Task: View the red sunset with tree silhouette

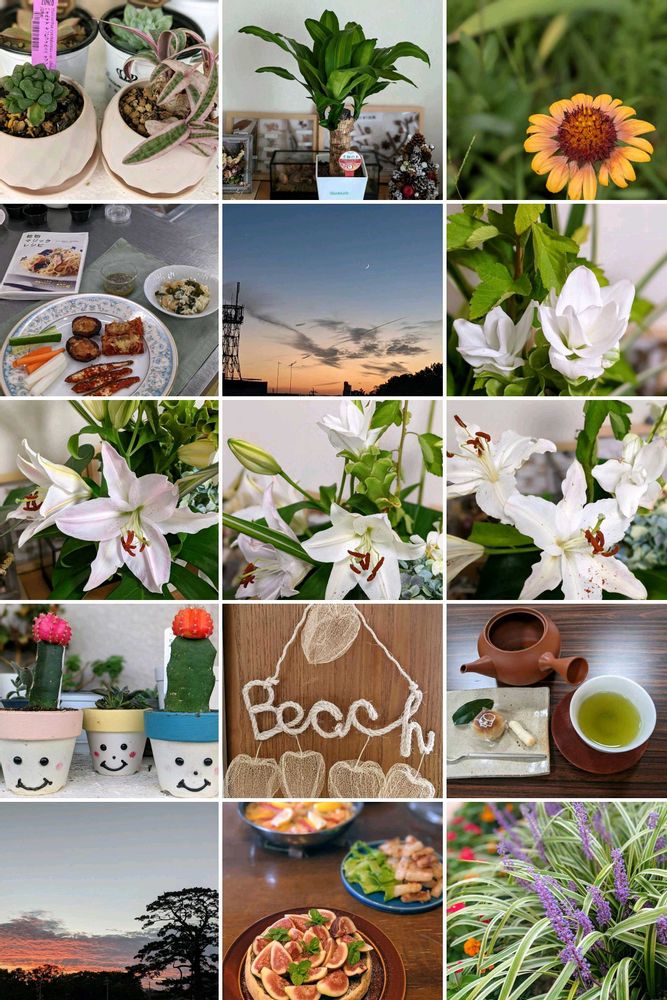Action: (x=109, y=901)
